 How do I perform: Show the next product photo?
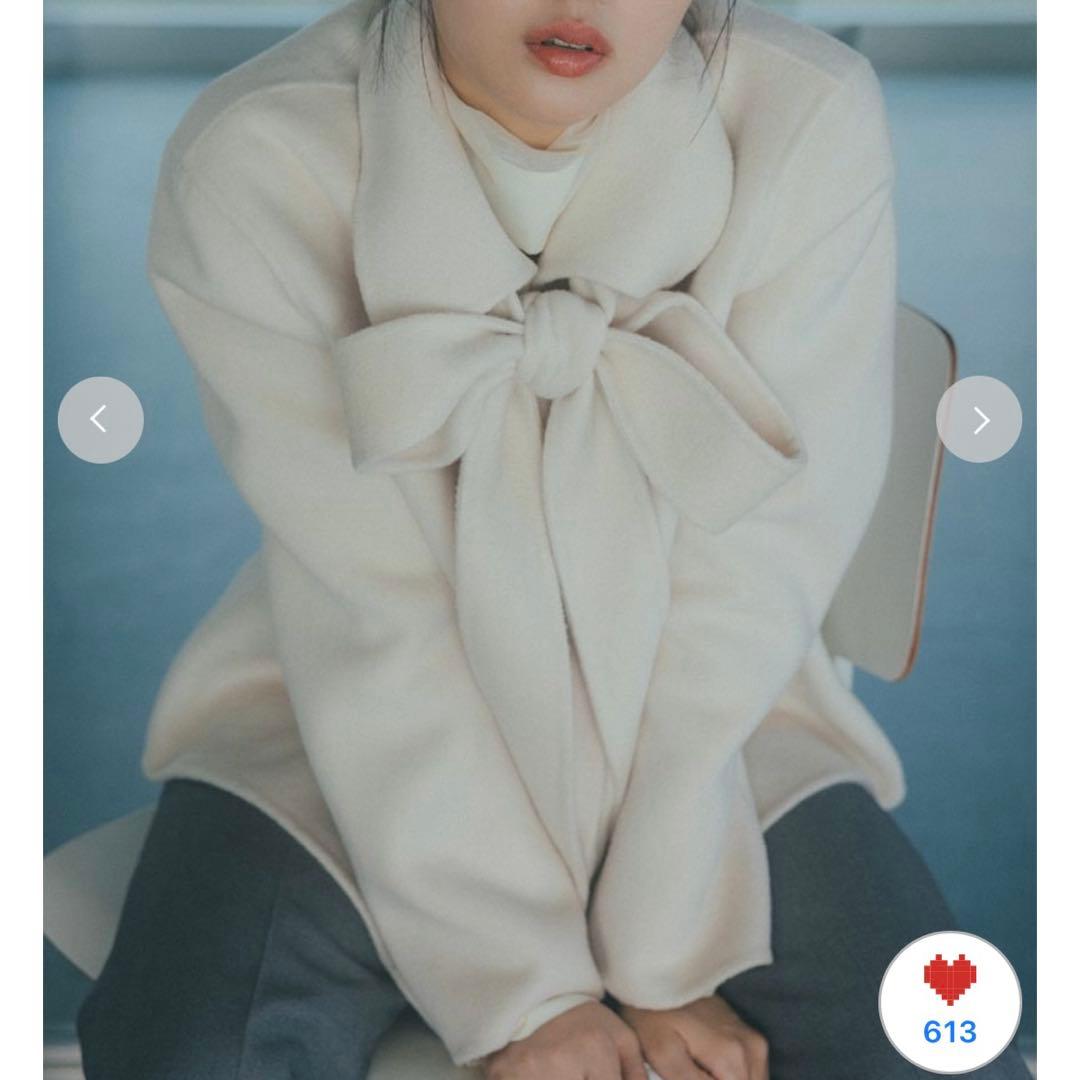coord(979,420)
